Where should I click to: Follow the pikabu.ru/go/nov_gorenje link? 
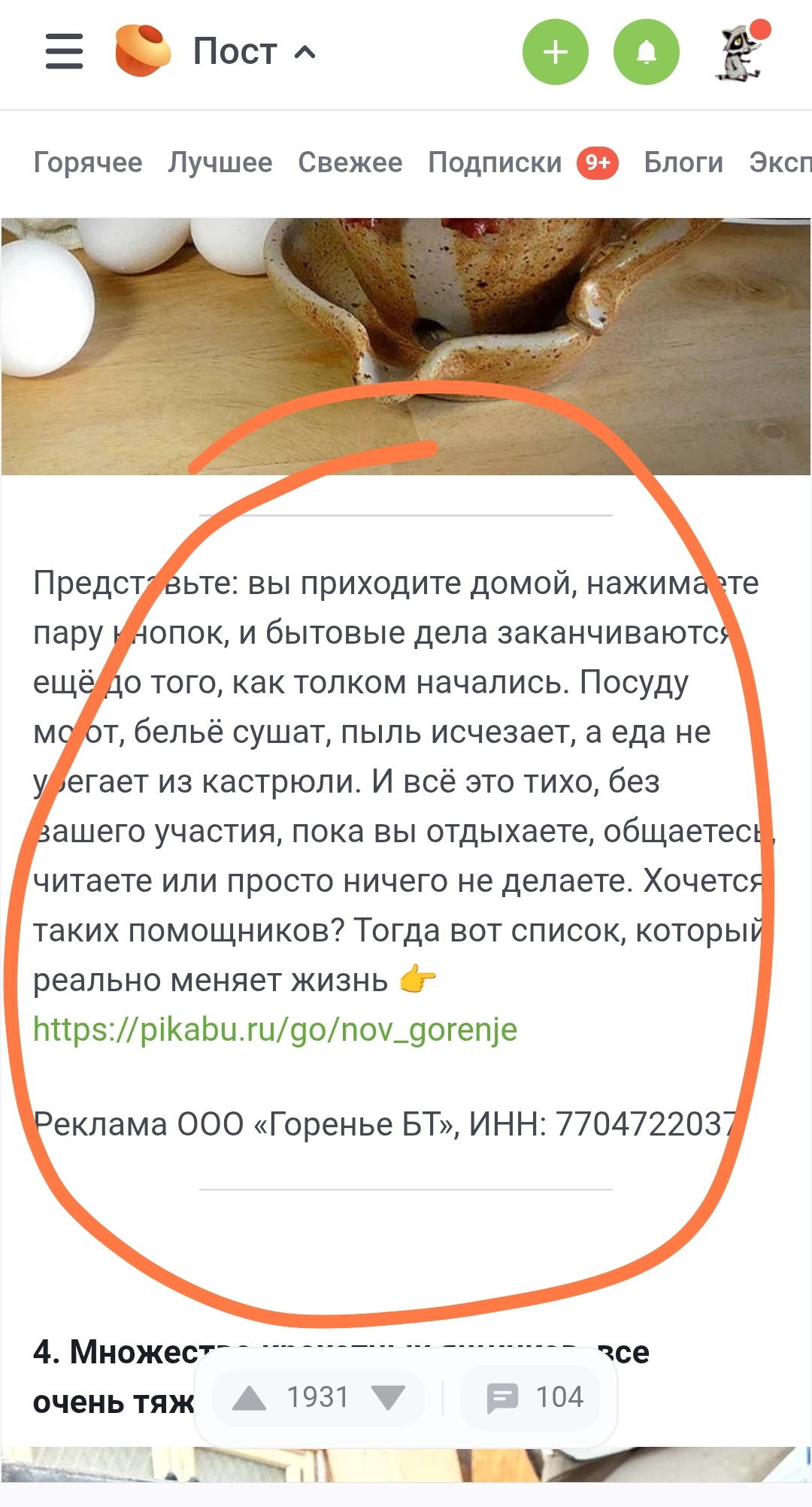[275, 1029]
